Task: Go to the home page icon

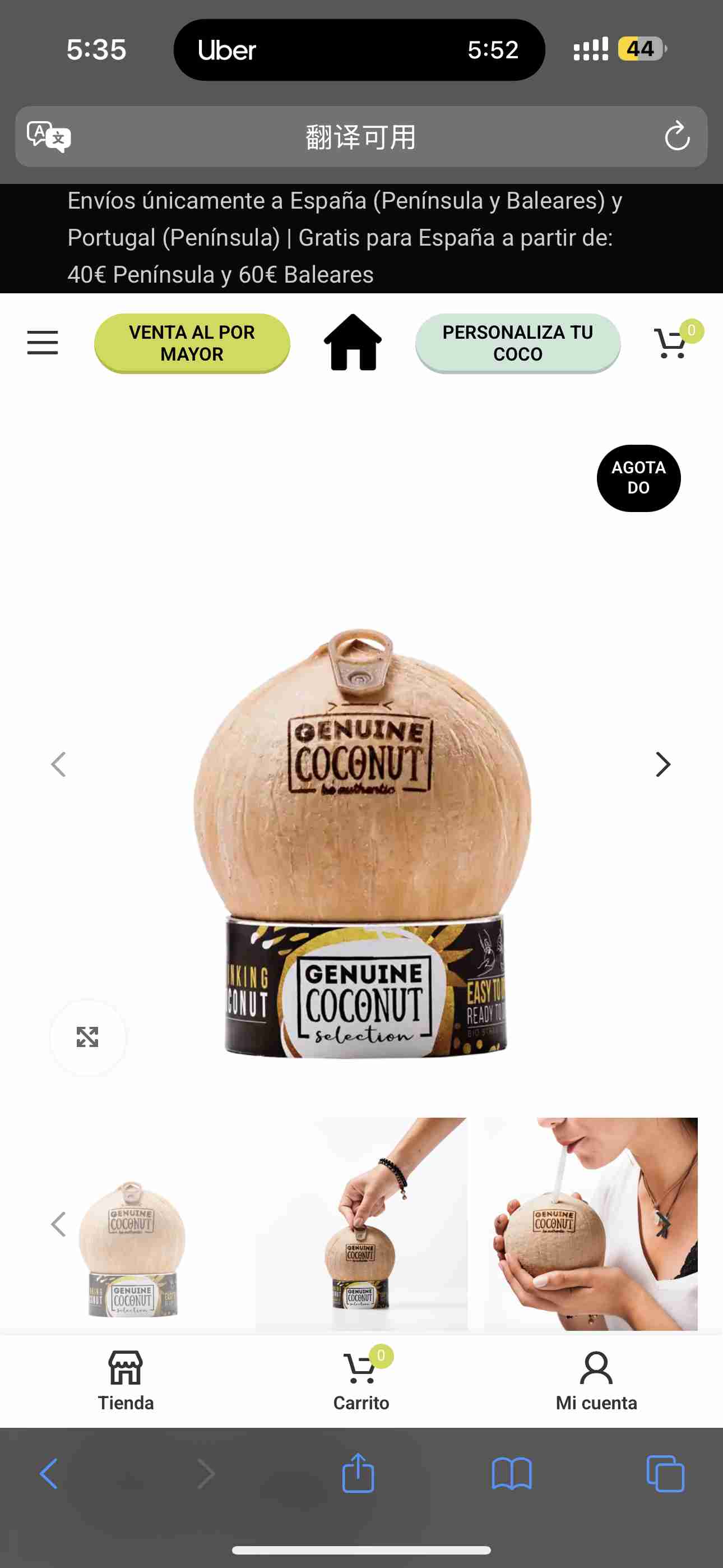Action: pyautogui.click(x=353, y=342)
